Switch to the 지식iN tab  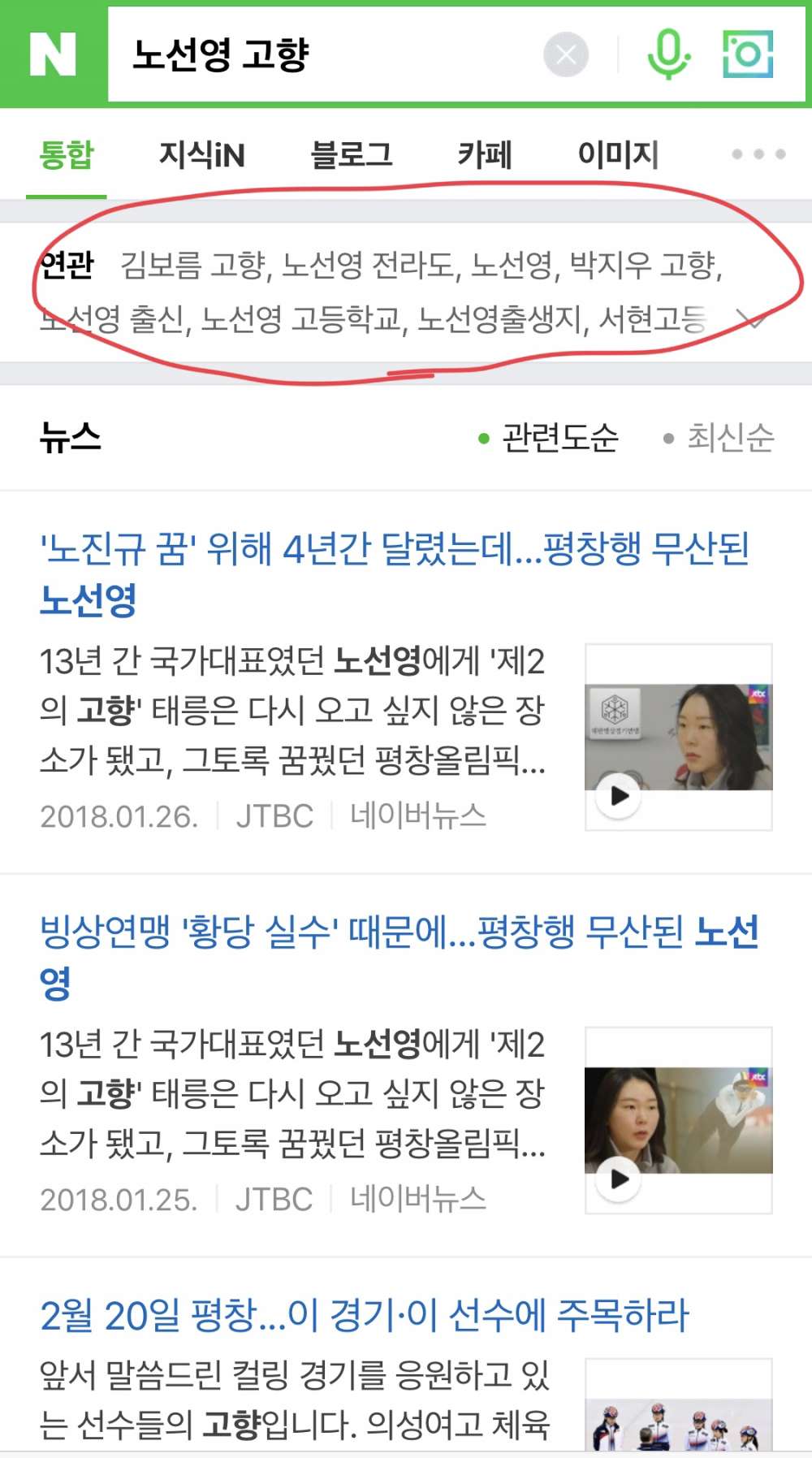202,154
